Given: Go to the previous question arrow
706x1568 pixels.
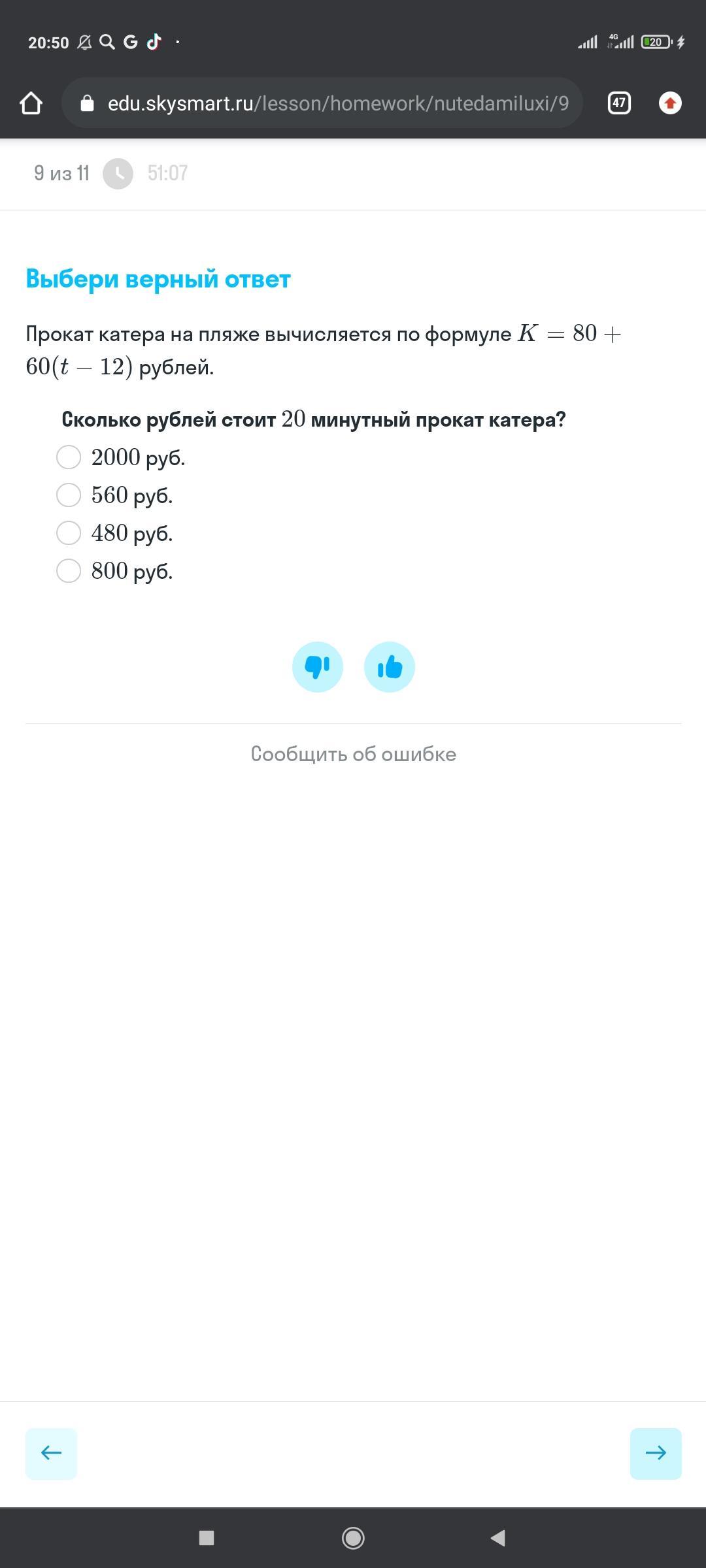Looking at the screenshot, I should [51, 1453].
